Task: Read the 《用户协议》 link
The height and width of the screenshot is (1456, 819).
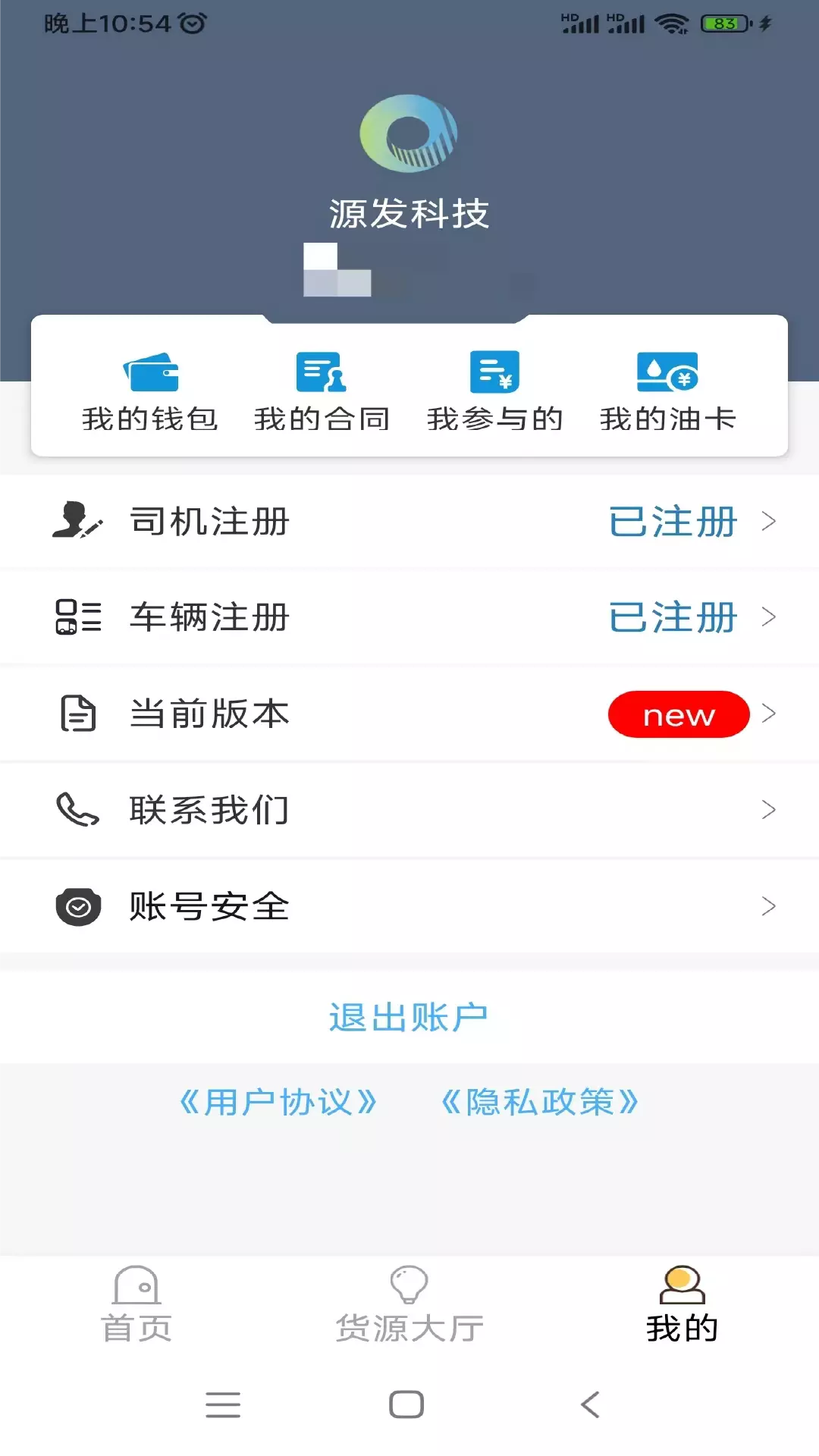Action: click(x=278, y=1102)
